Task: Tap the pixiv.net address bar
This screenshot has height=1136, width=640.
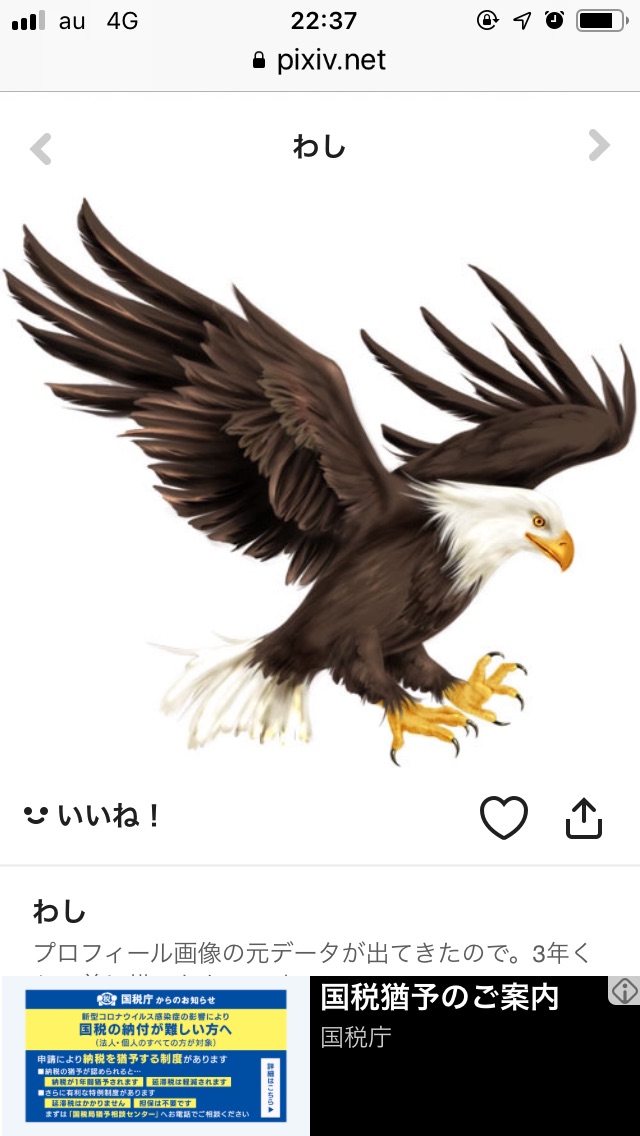Action: click(x=320, y=60)
